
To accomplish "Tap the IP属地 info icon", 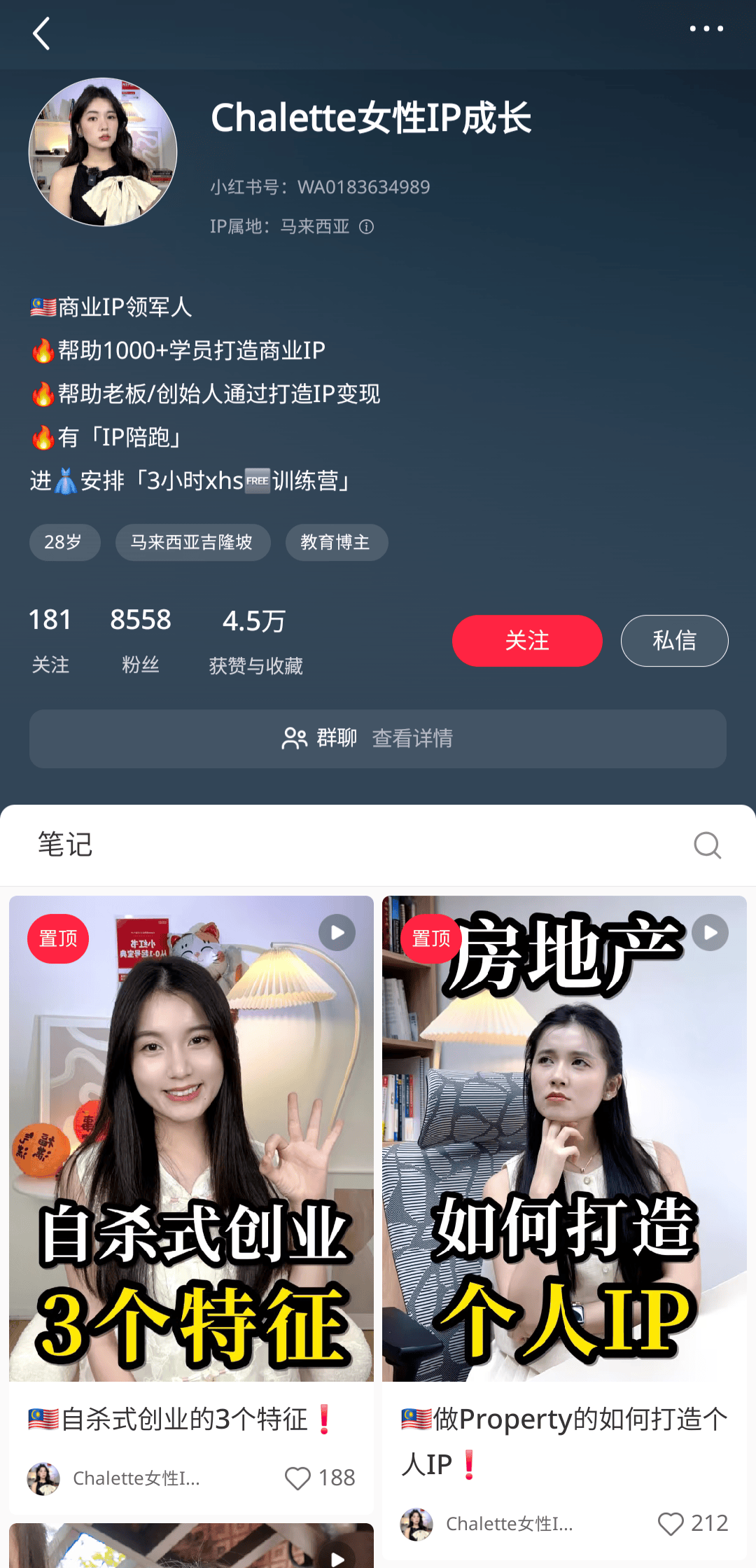I will [x=366, y=227].
